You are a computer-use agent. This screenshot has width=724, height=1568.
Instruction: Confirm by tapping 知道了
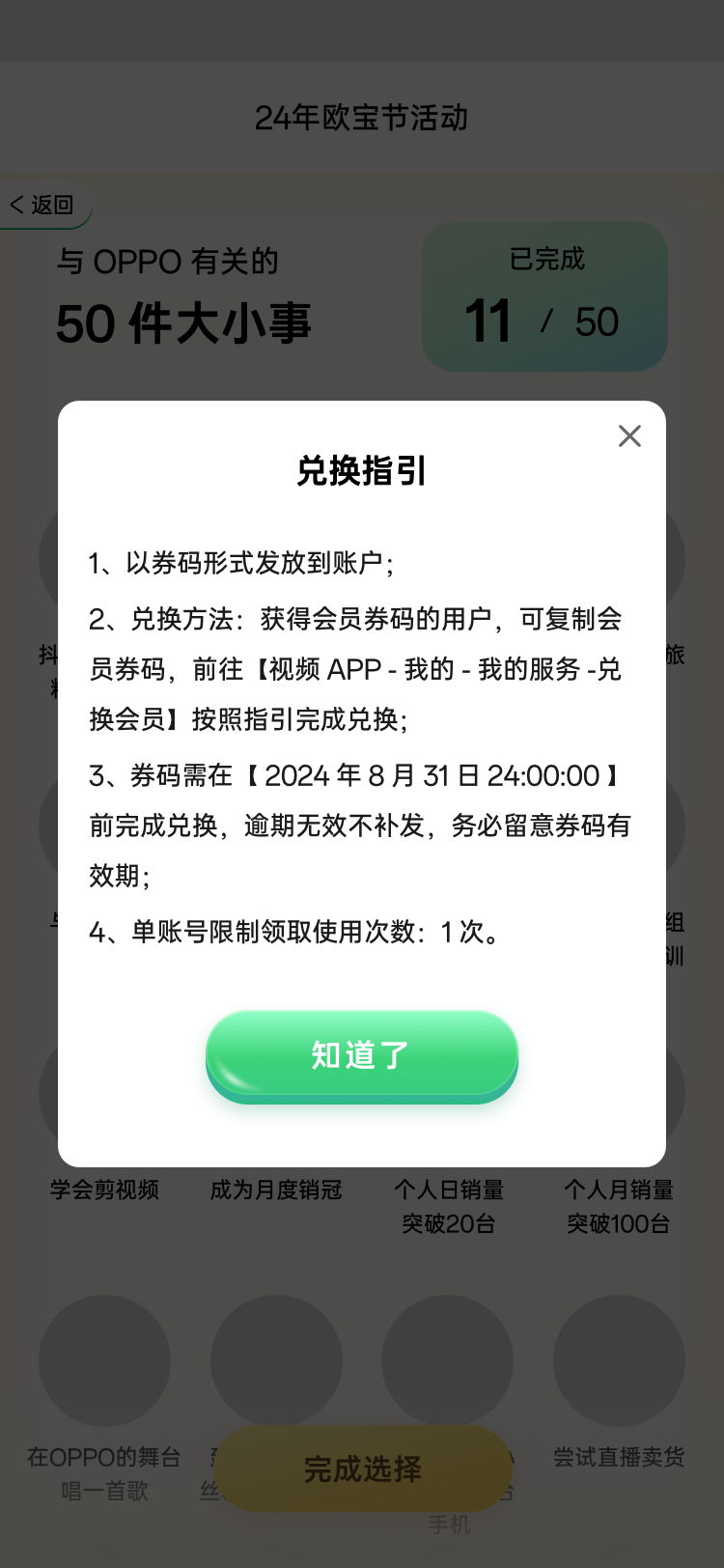(361, 1054)
